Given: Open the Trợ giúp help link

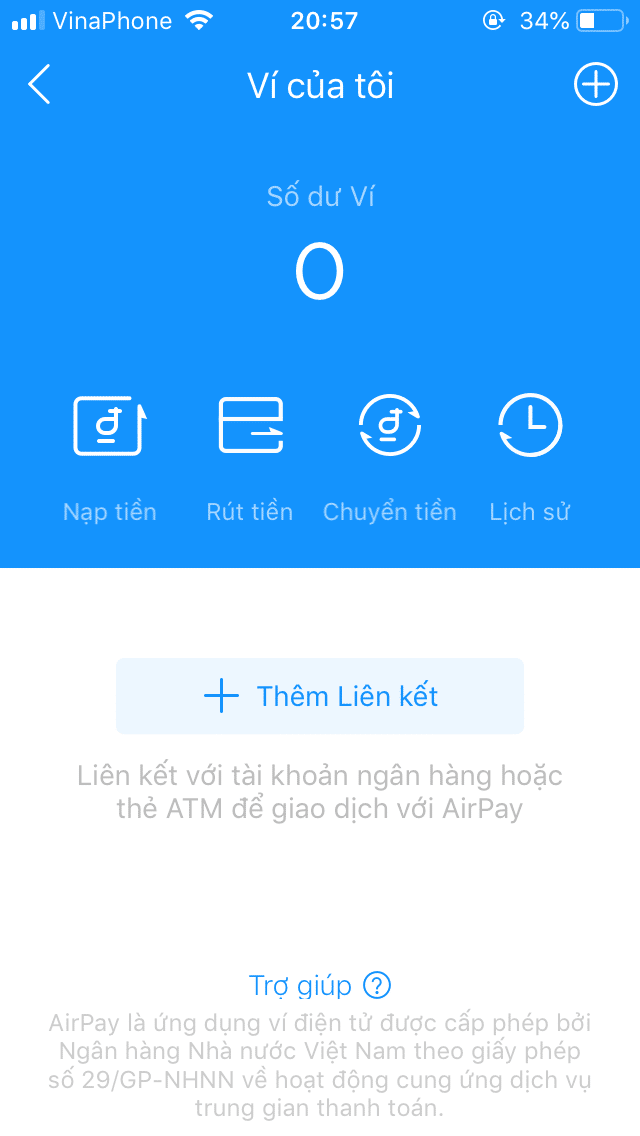Looking at the screenshot, I should (x=320, y=985).
